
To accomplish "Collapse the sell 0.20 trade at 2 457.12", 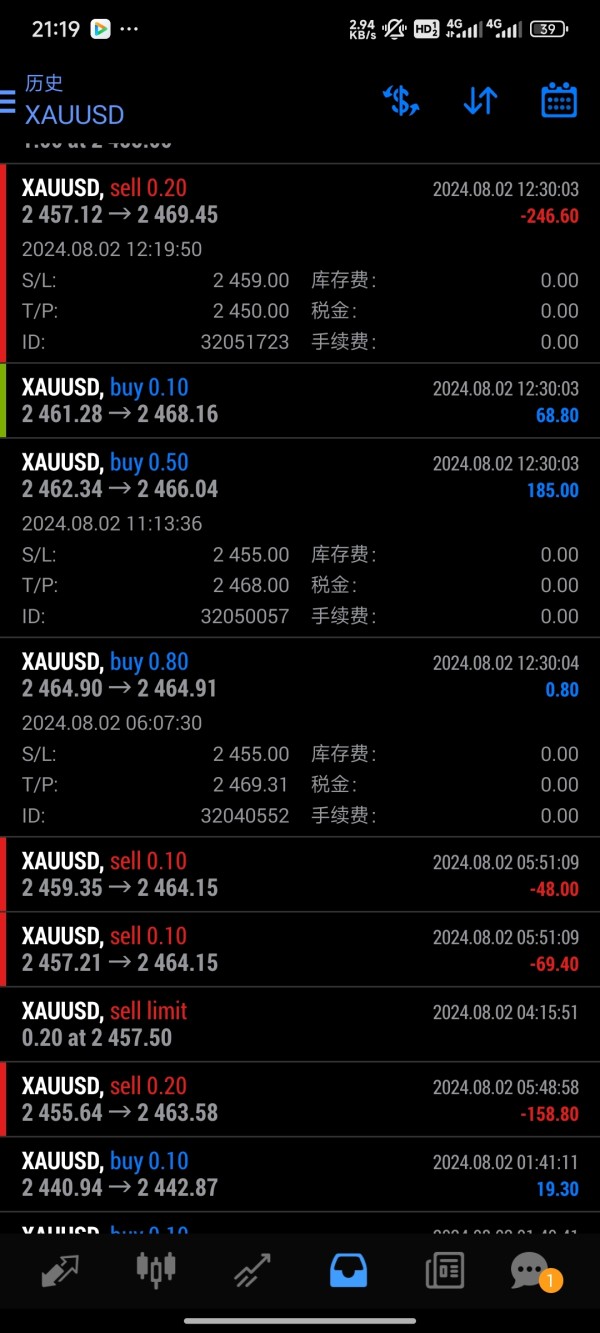I will 300,202.
